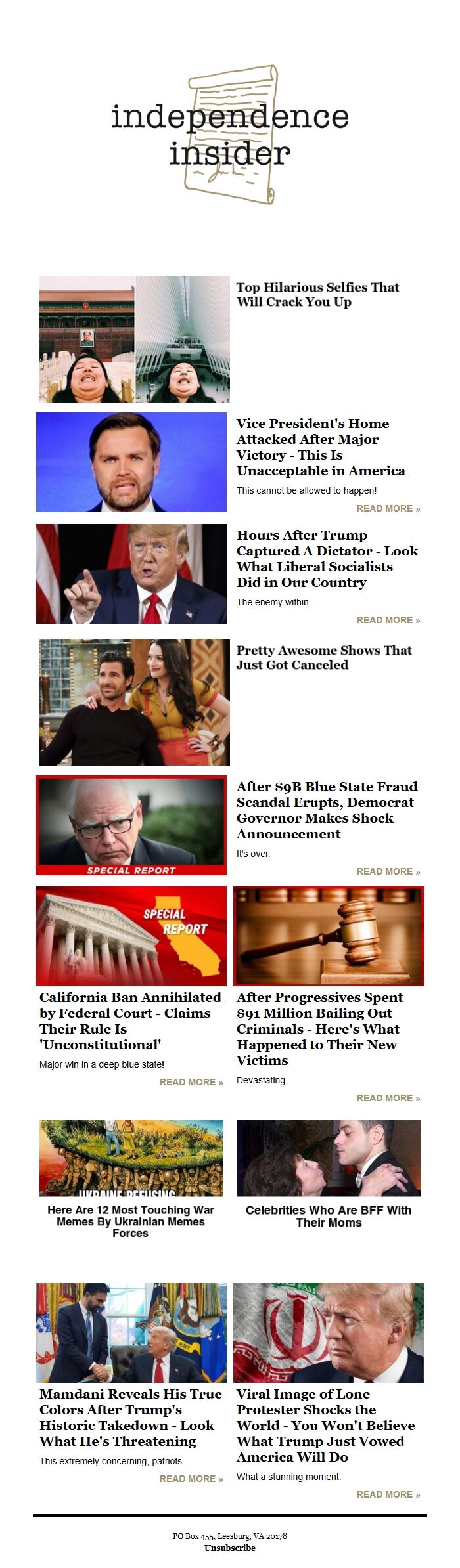Screen dimensions: 460x1568
Task: Tap the special report photo of the governor
Action: tap(131, 825)
